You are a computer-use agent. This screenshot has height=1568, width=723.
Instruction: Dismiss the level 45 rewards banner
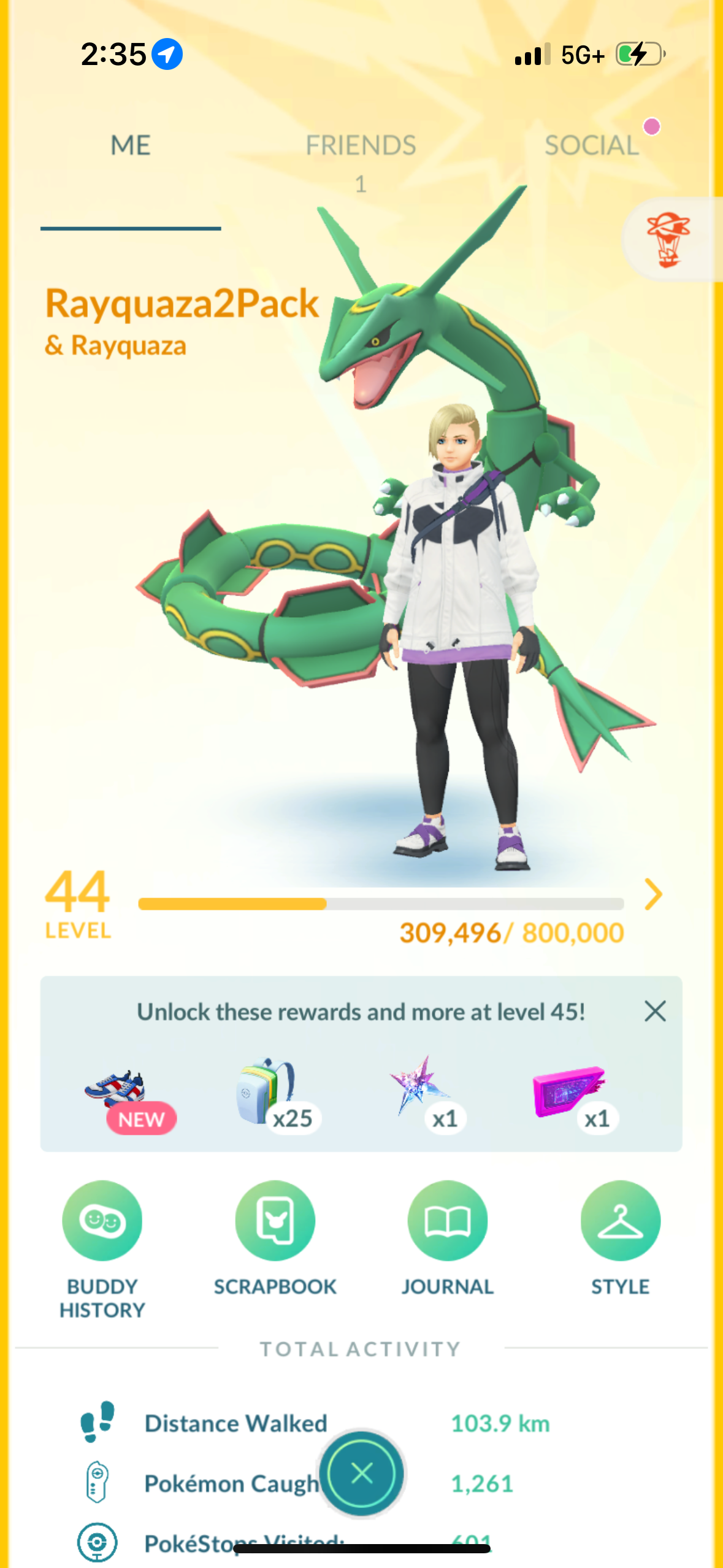point(655,1011)
